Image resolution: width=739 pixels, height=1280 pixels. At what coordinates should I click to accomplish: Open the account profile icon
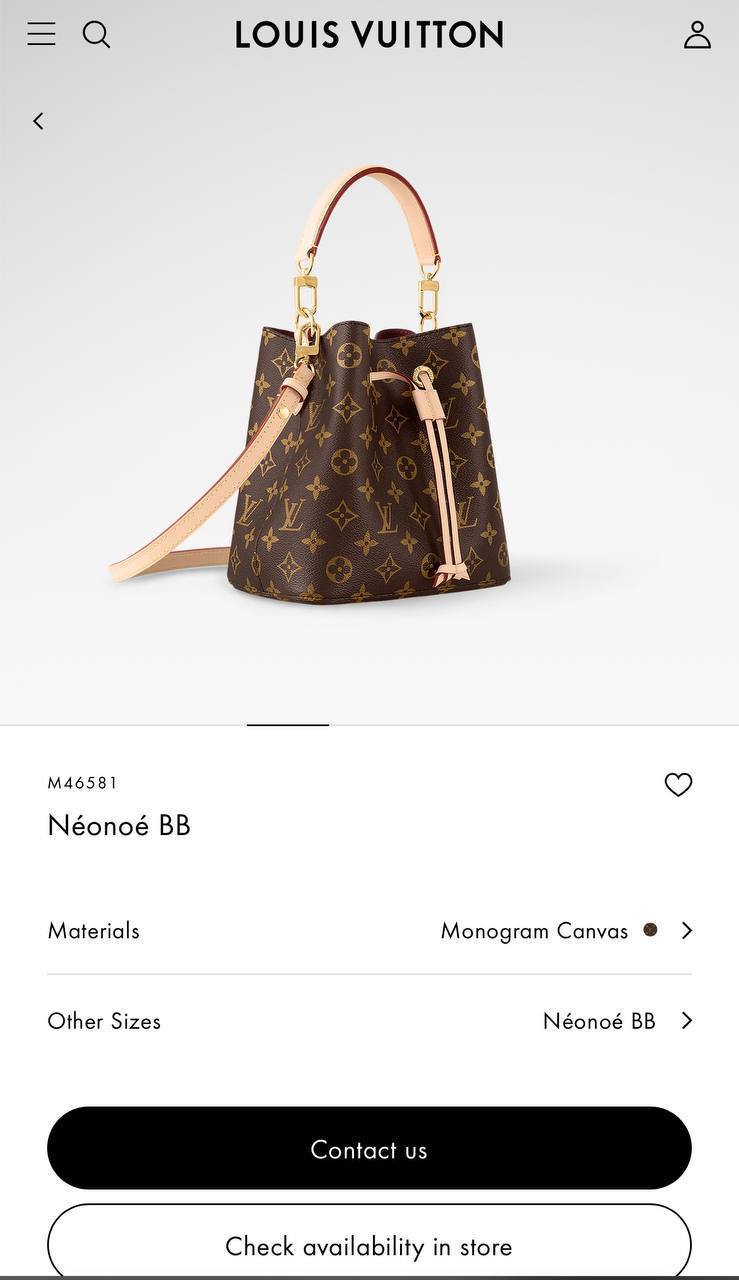[697, 35]
